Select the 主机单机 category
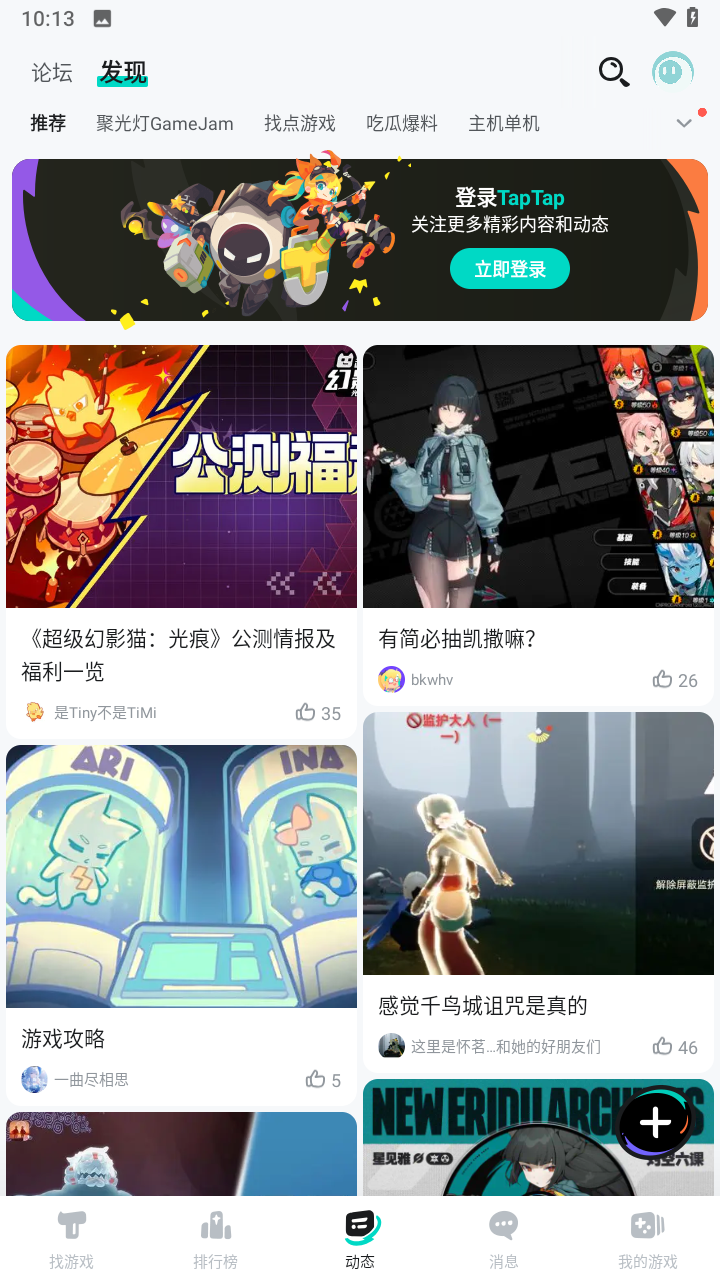Screen dimensions: 720x1280 tap(504, 123)
